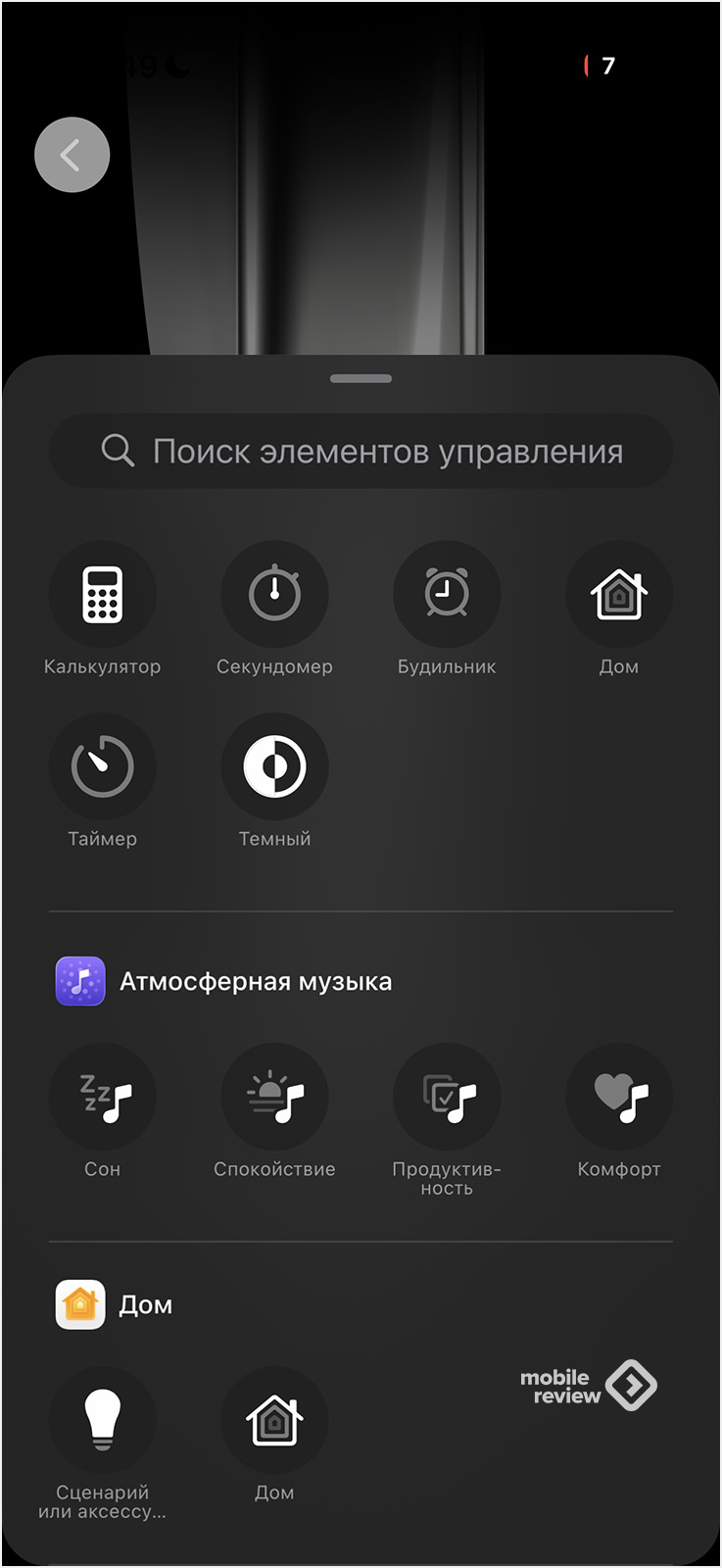Add the Темный mode control
This screenshot has width=722, height=1568.
pyautogui.click(x=274, y=766)
